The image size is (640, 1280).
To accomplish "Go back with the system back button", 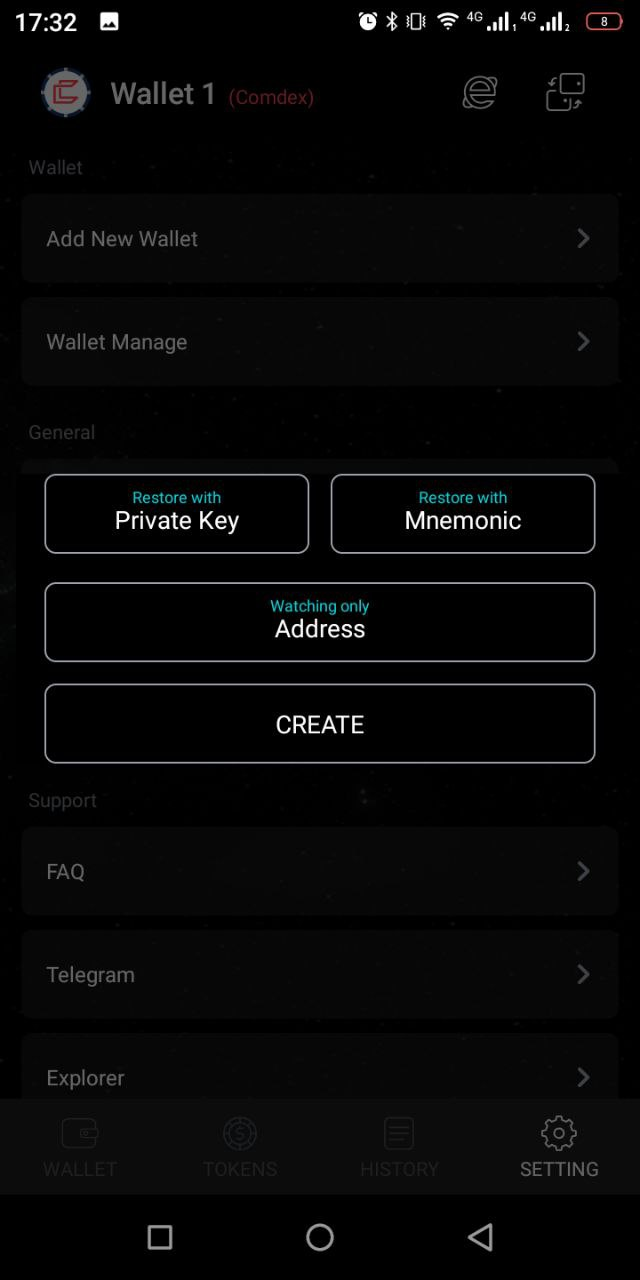I will [480, 1237].
